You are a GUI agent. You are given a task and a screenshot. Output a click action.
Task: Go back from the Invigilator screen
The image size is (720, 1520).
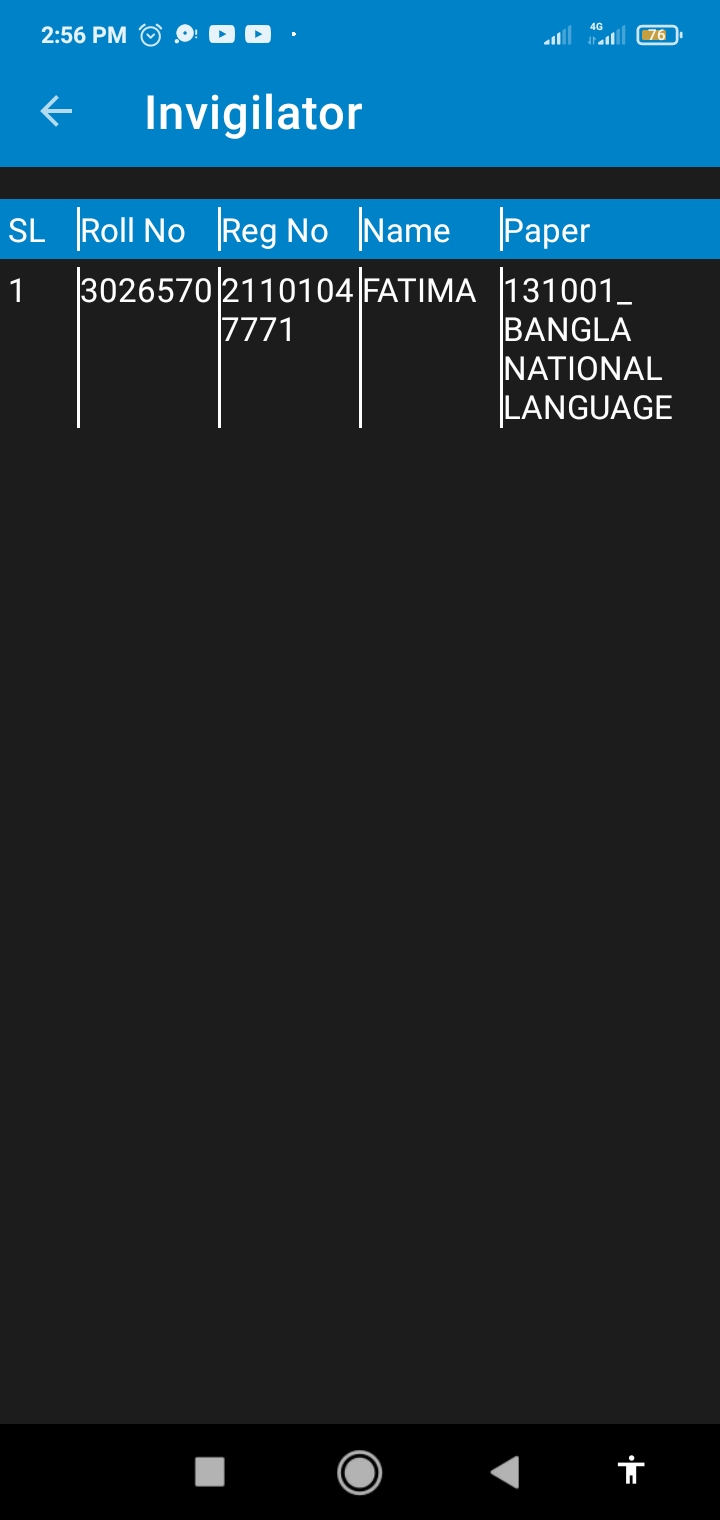56,112
